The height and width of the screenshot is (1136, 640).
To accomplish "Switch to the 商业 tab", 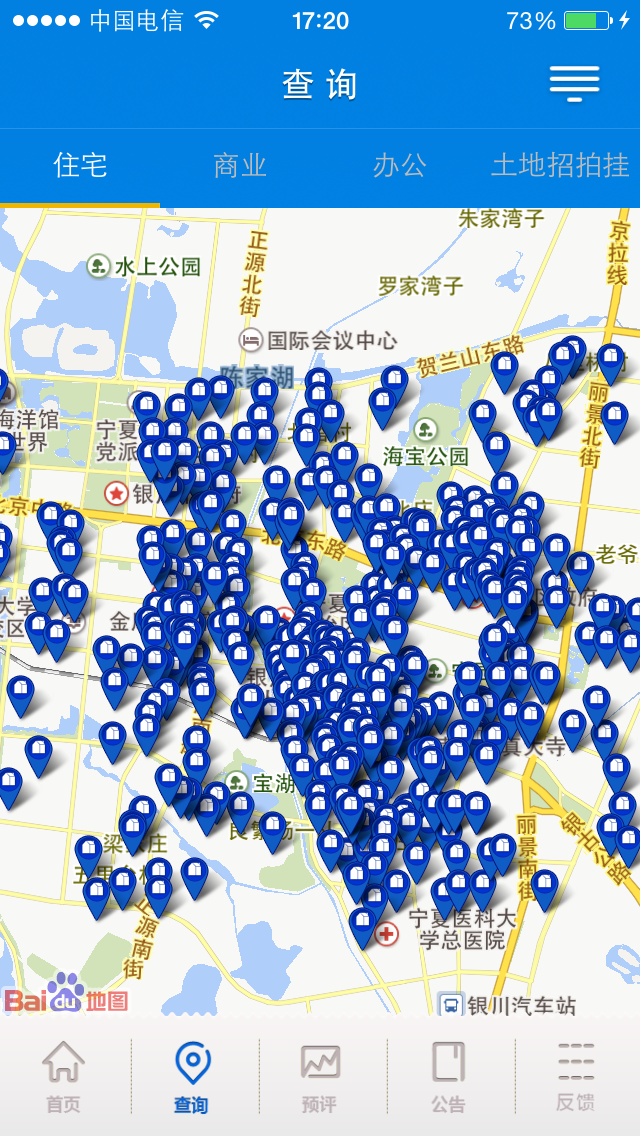I will [x=240, y=166].
